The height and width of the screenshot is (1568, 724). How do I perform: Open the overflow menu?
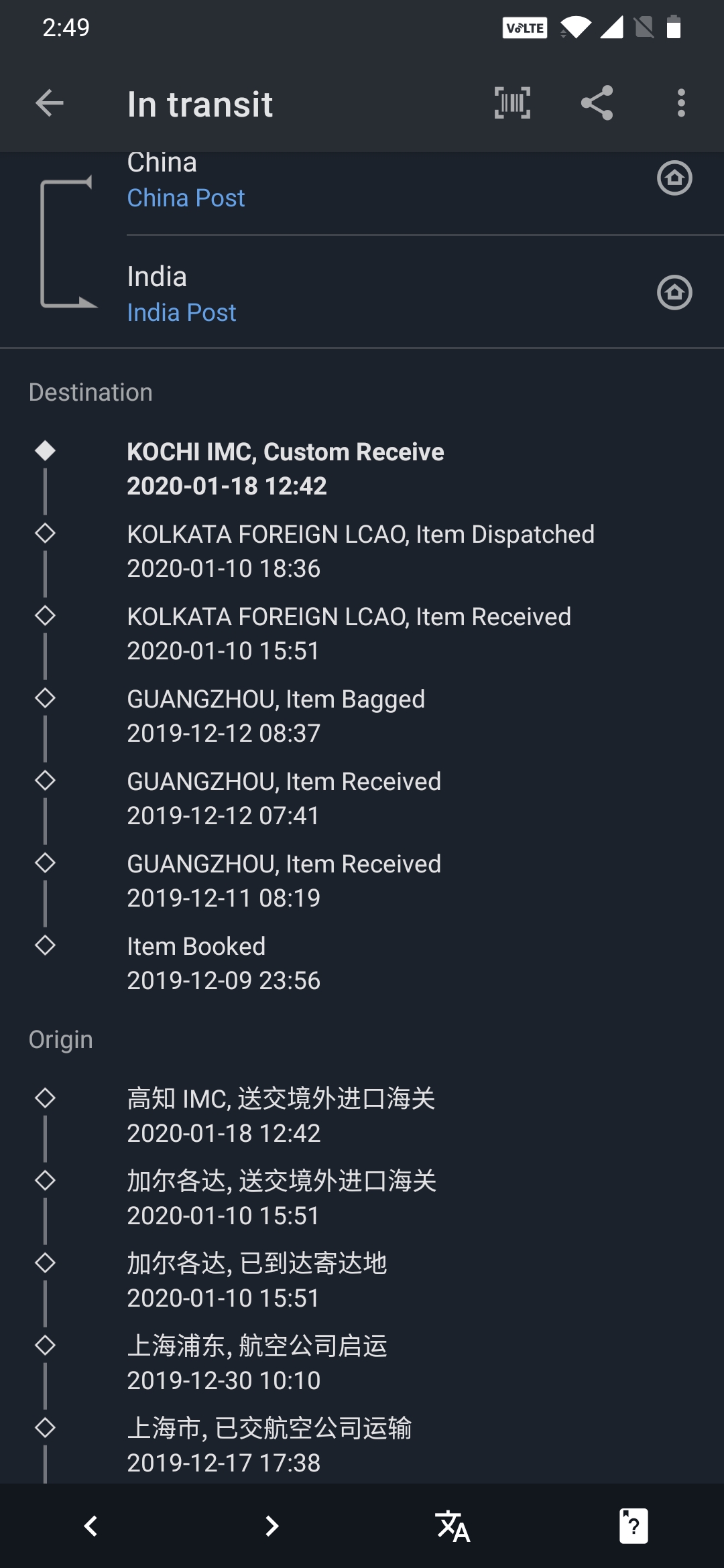pyautogui.click(x=681, y=103)
